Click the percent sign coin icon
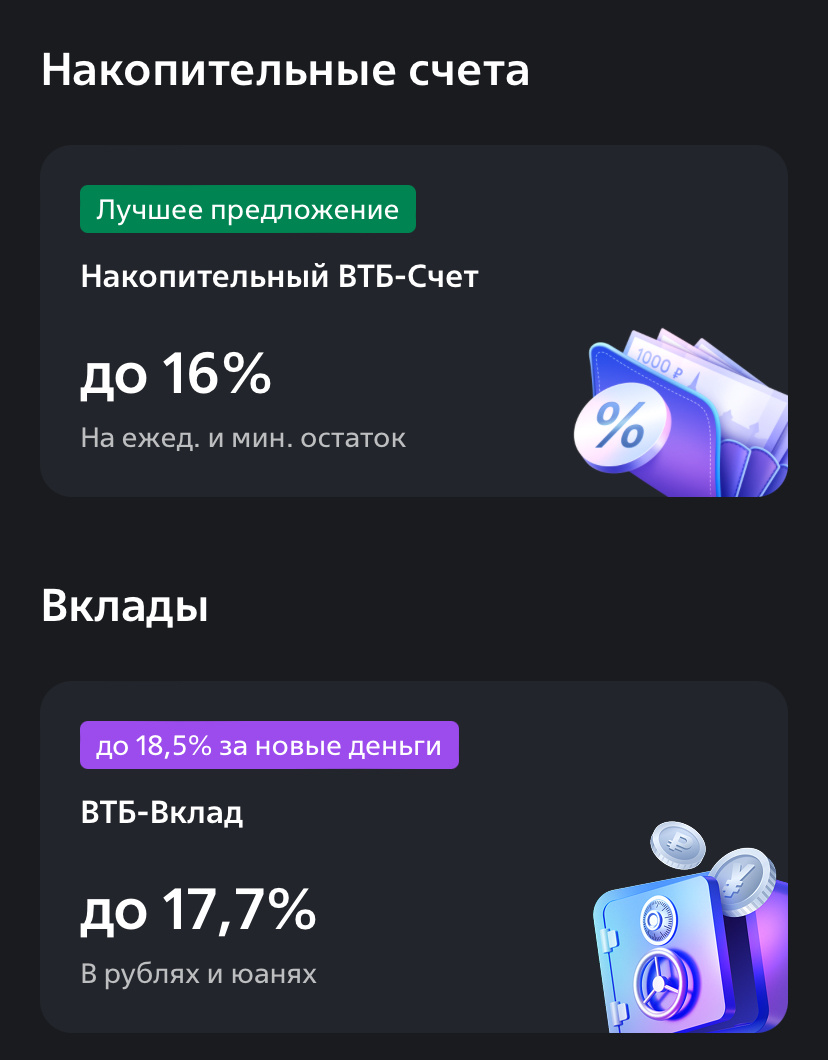The image size is (828, 1060). tap(618, 426)
